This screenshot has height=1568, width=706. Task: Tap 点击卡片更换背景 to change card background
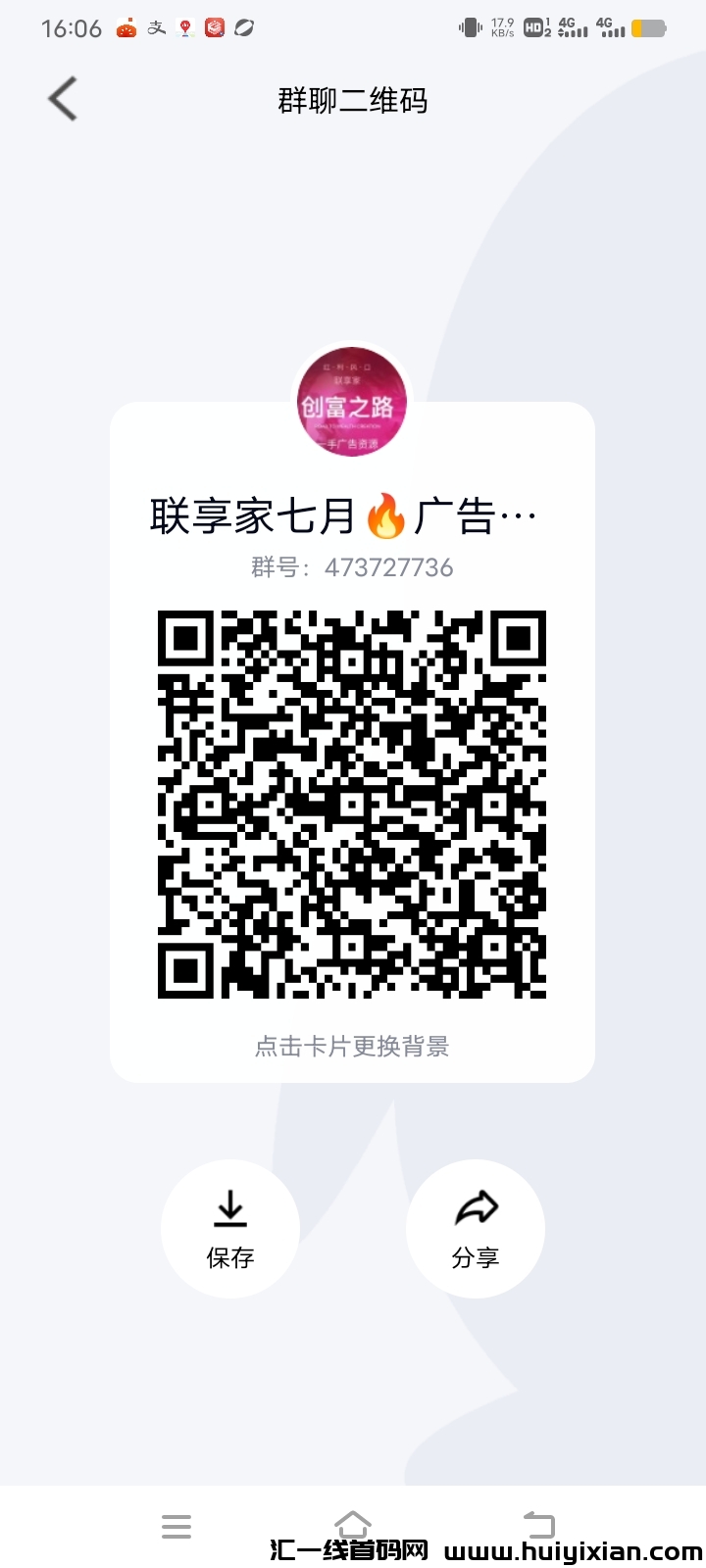pyautogui.click(x=351, y=1047)
